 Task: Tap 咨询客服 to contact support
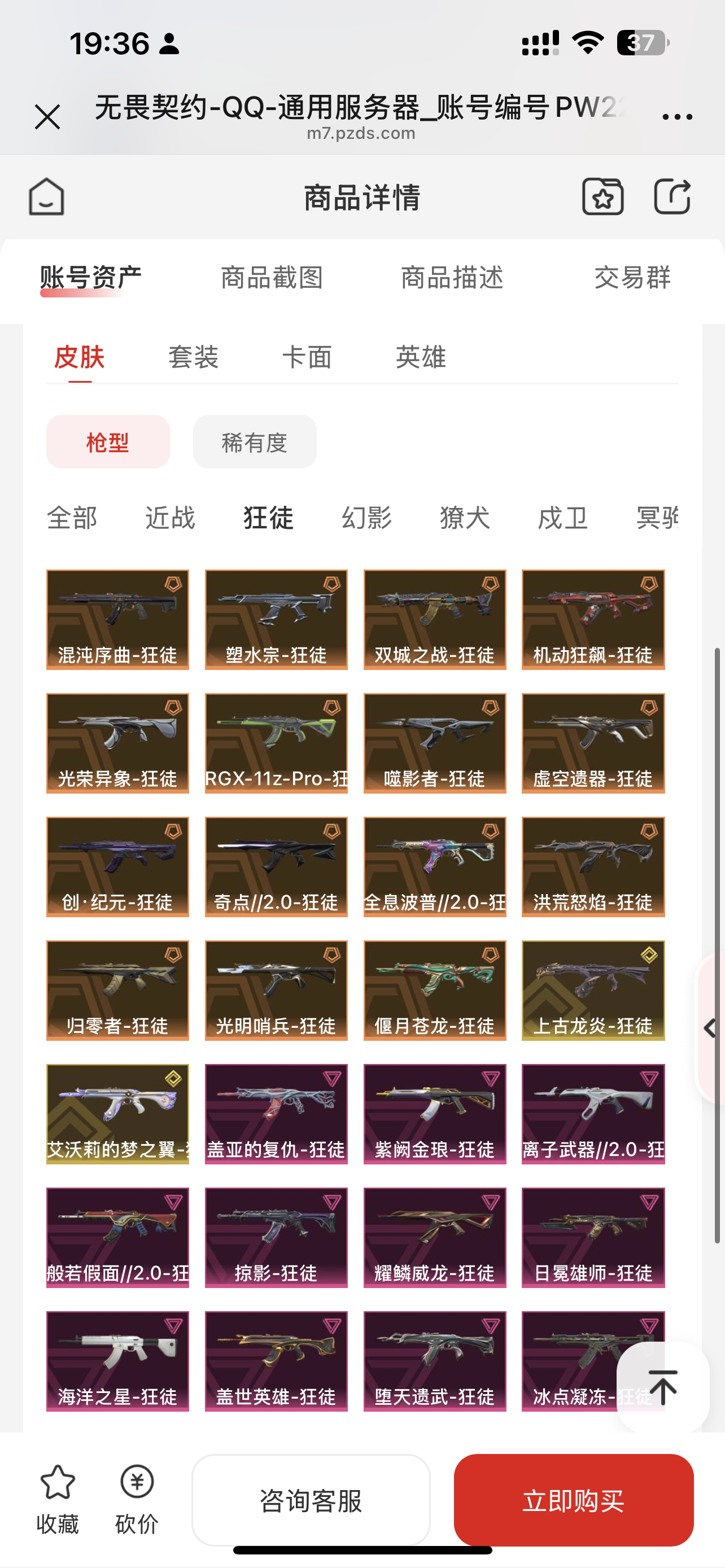click(311, 1500)
